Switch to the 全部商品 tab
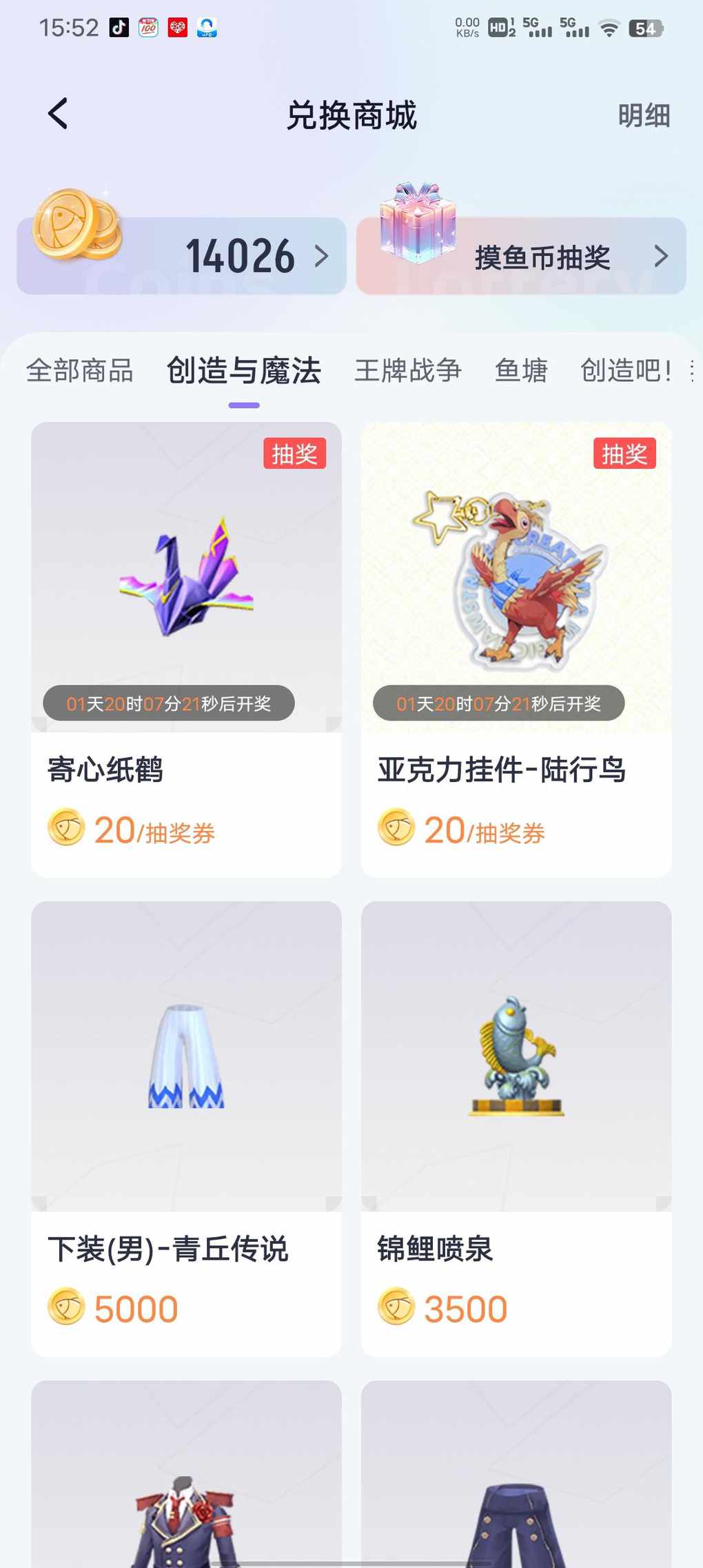The width and height of the screenshot is (703, 1568). coord(80,371)
